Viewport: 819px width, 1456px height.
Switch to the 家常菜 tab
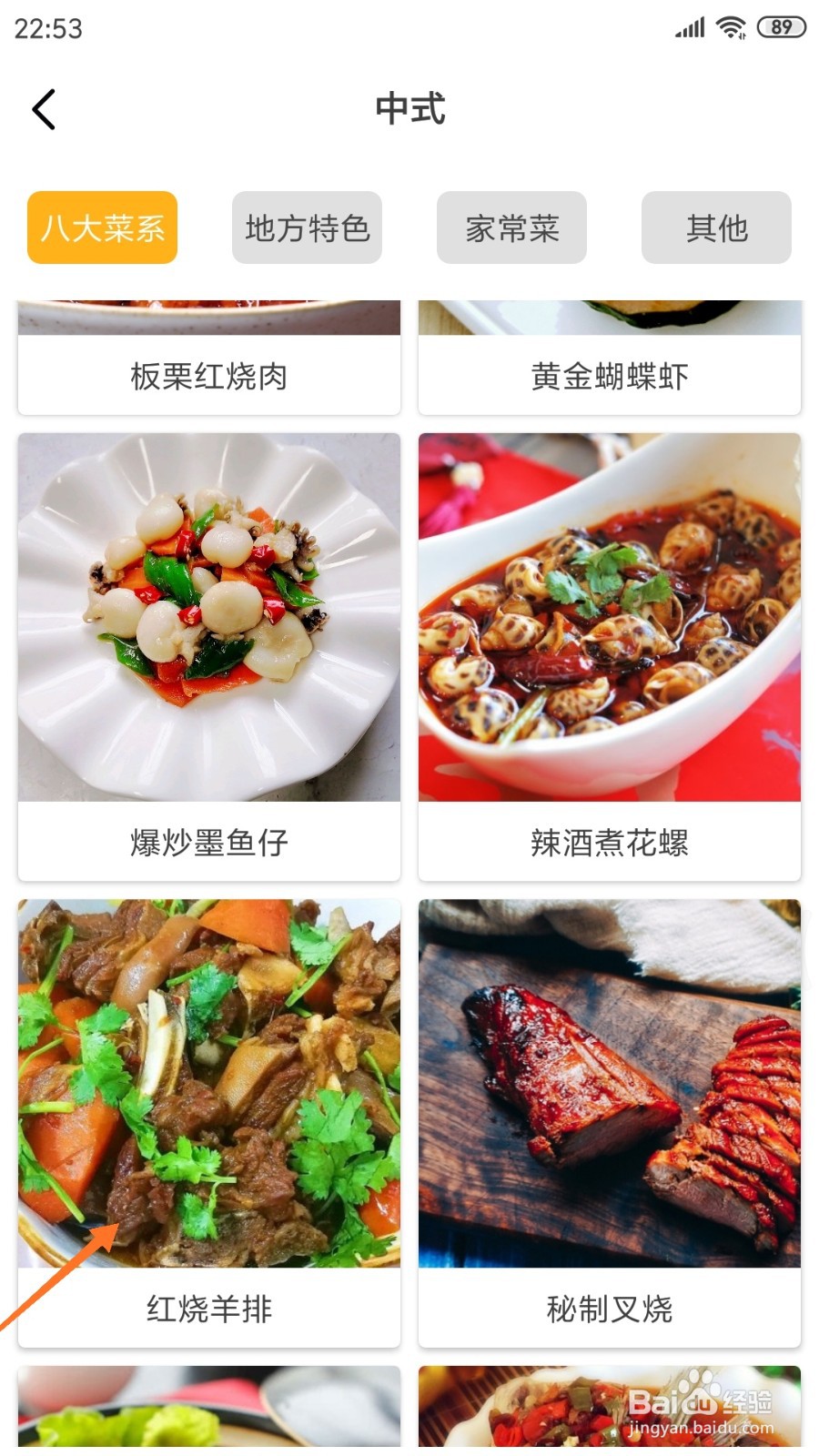(x=511, y=227)
